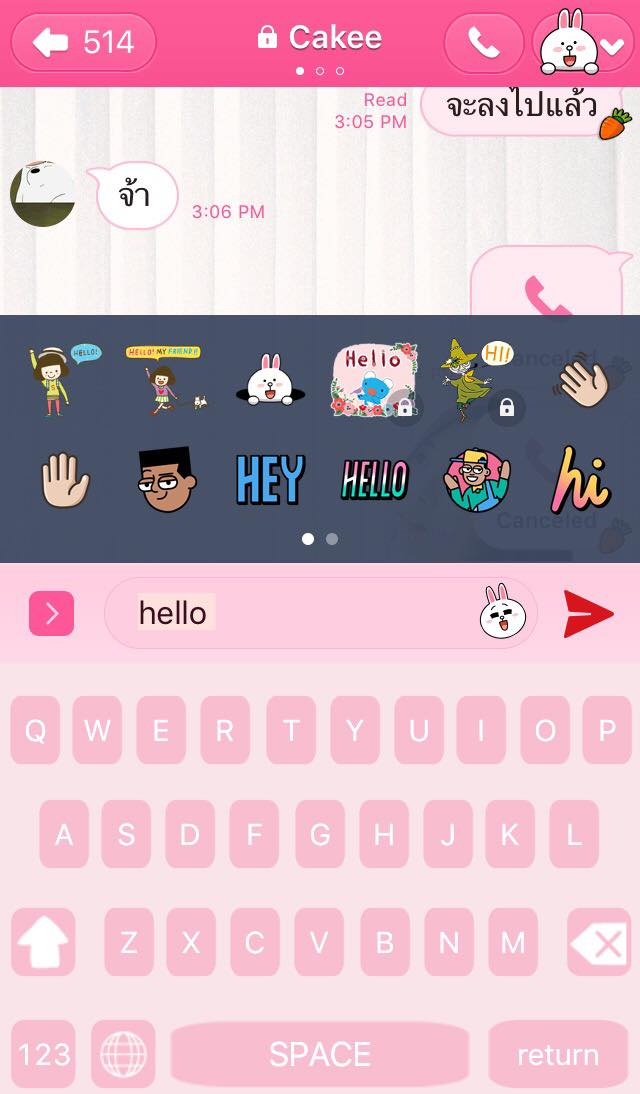Expand the attachment options arrow
This screenshot has height=1094, width=640.
[52, 613]
